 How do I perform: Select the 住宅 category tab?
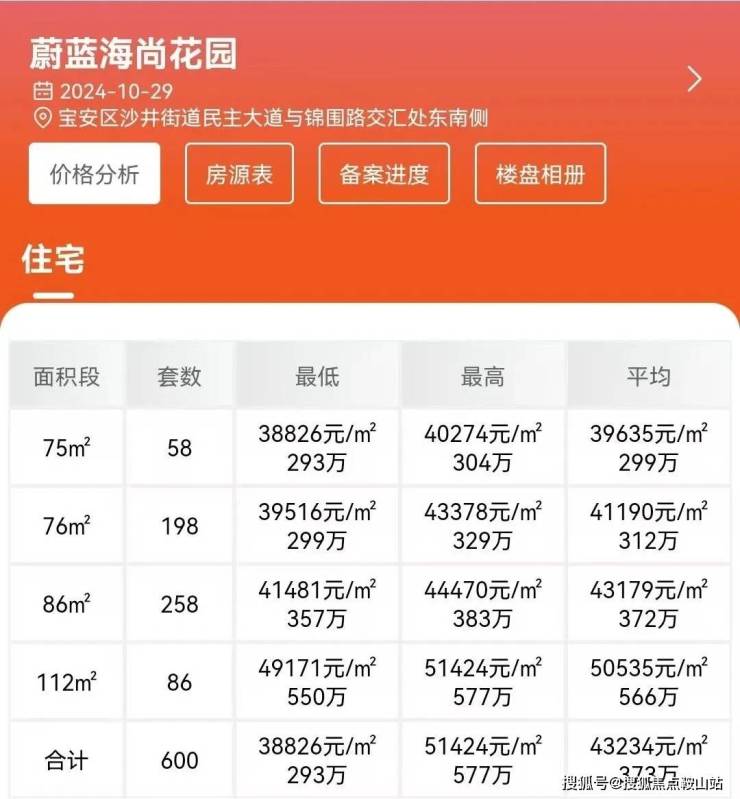click(x=53, y=260)
